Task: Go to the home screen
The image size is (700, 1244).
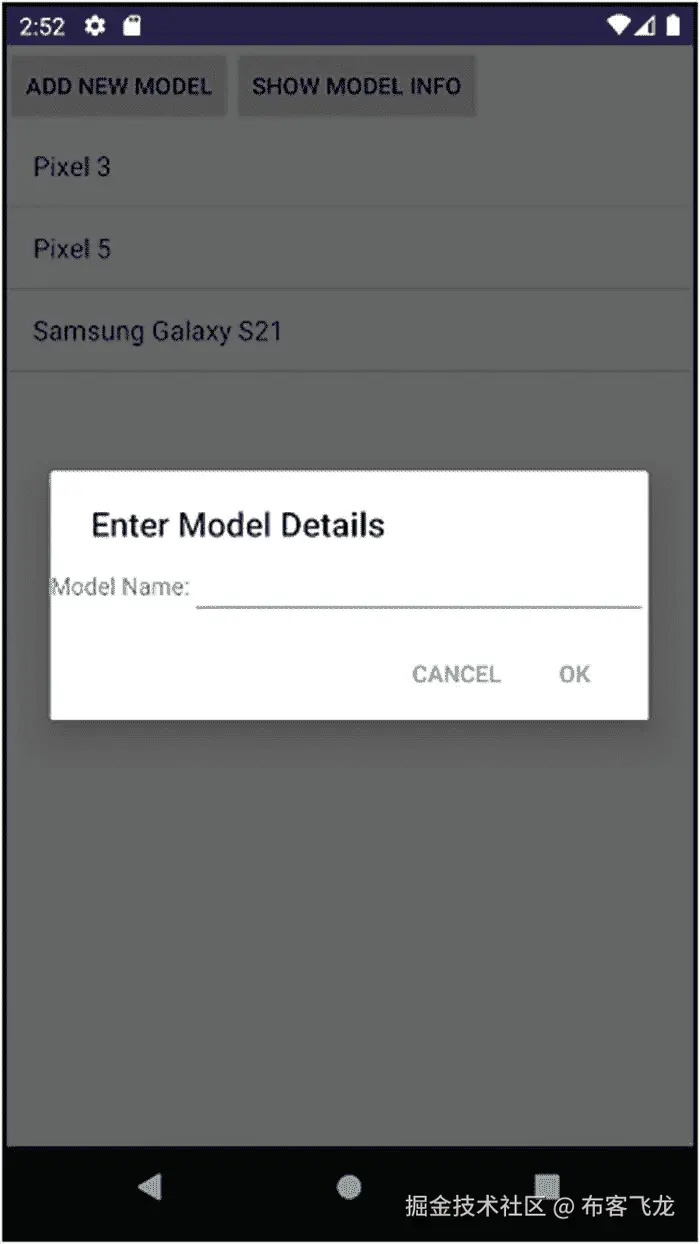Action: tap(349, 1187)
